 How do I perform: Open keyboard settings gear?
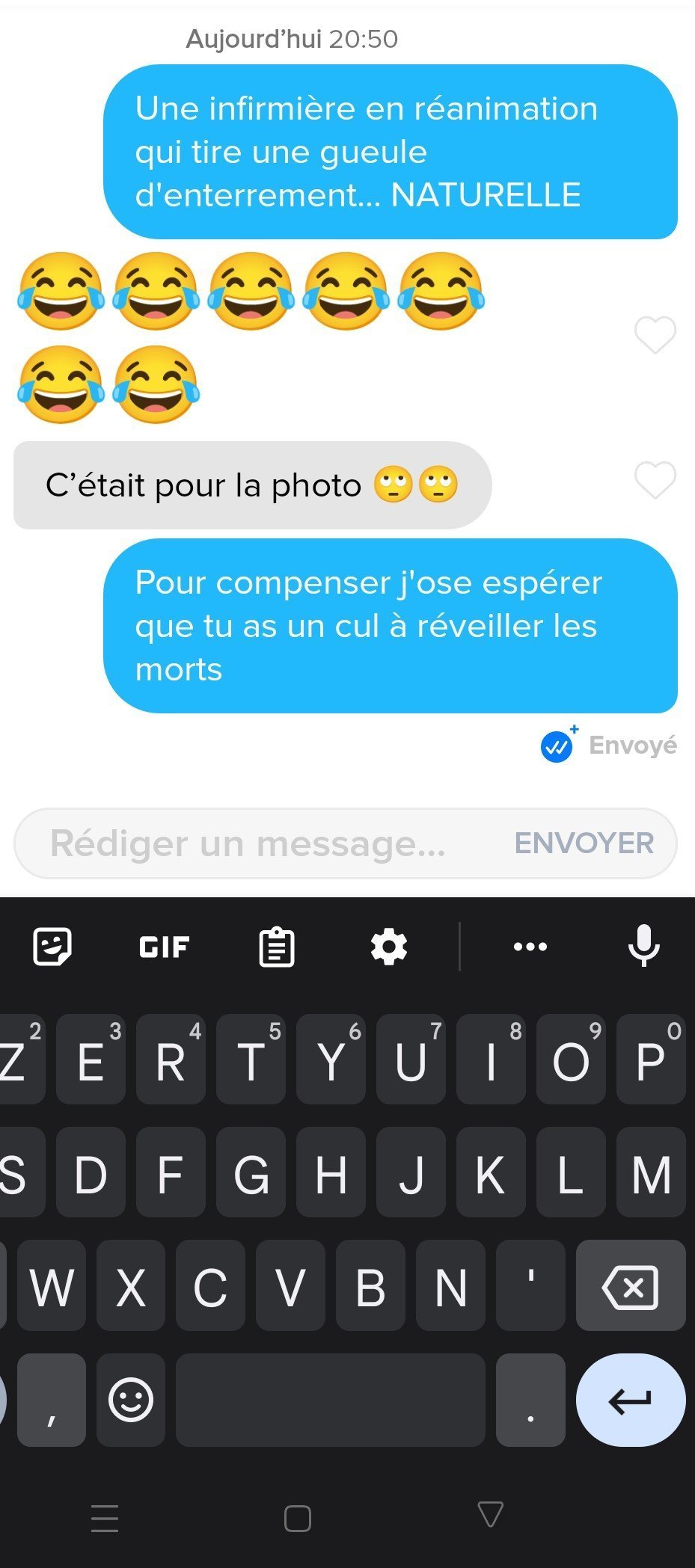(389, 947)
